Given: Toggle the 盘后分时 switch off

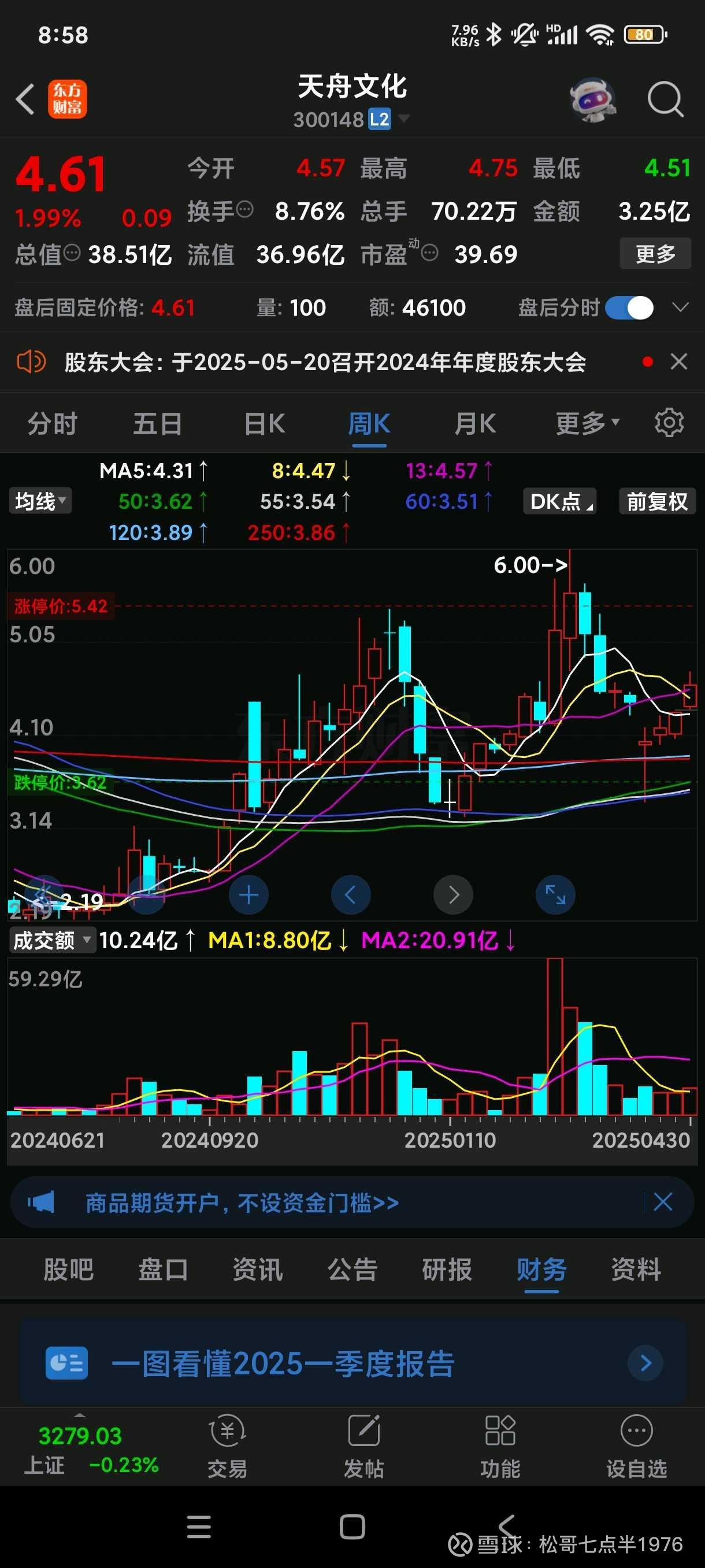Looking at the screenshot, I should click(x=629, y=308).
